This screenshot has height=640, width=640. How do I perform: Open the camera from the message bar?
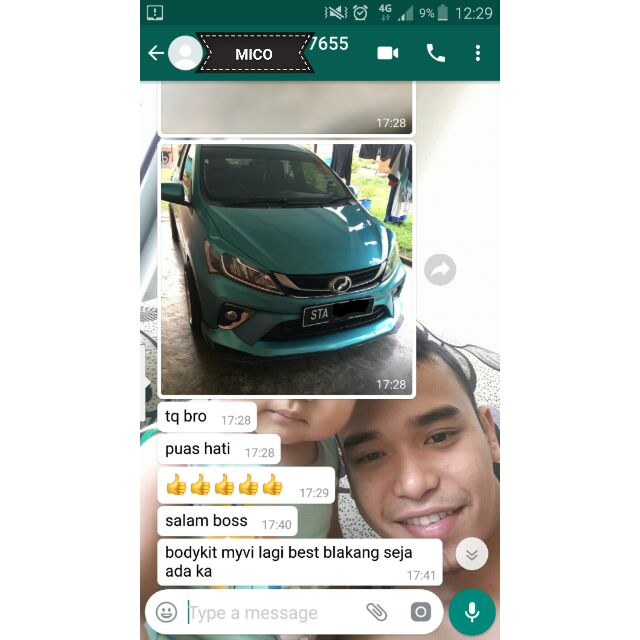(x=421, y=612)
